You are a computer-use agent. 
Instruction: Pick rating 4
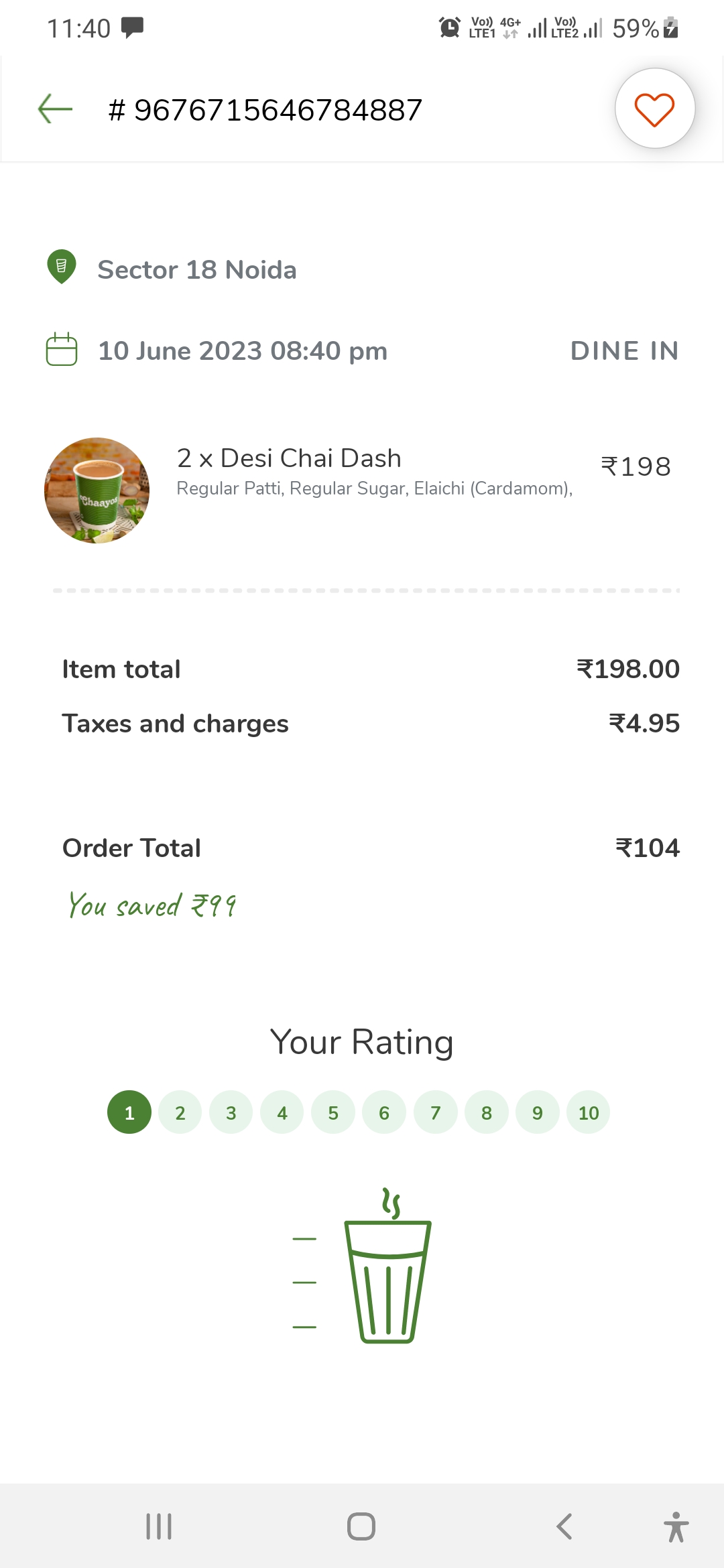[282, 1112]
